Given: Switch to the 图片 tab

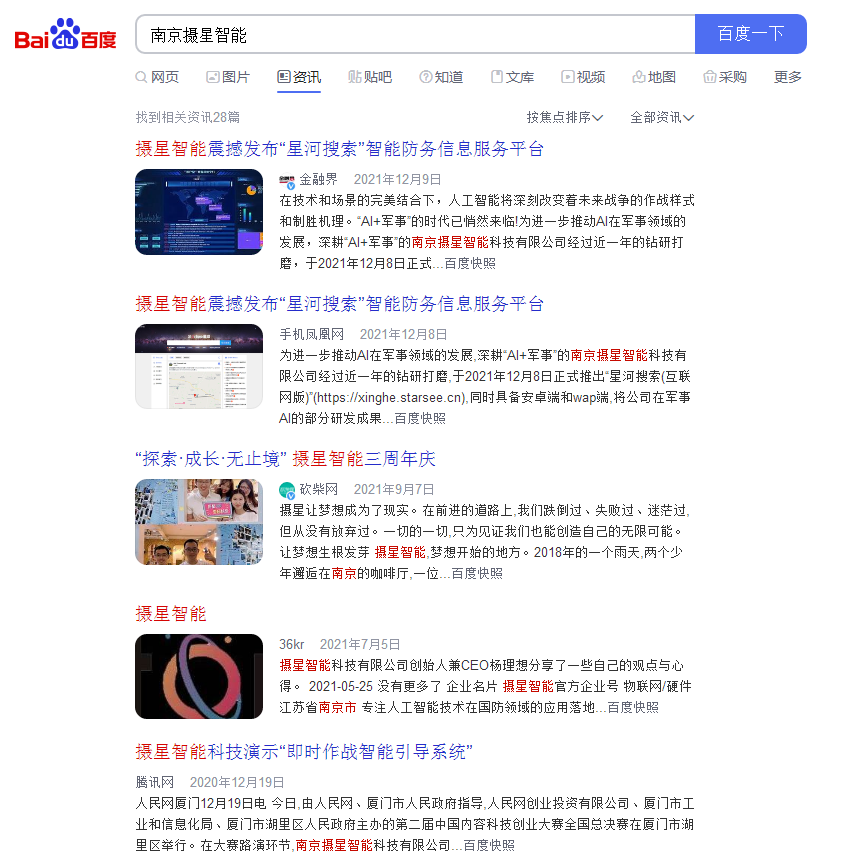Looking at the screenshot, I should click(x=227, y=77).
